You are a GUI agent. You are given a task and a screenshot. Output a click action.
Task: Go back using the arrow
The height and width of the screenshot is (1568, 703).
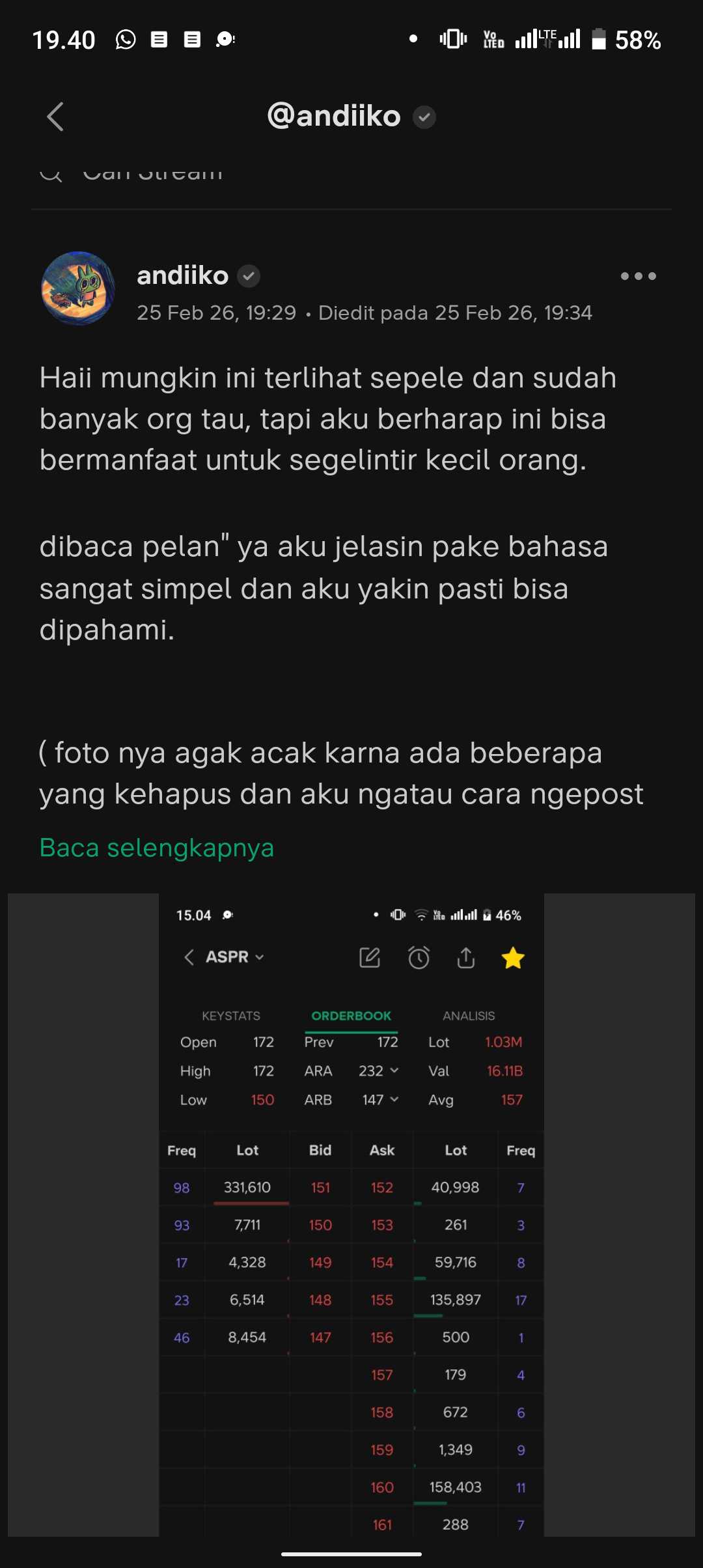55,117
